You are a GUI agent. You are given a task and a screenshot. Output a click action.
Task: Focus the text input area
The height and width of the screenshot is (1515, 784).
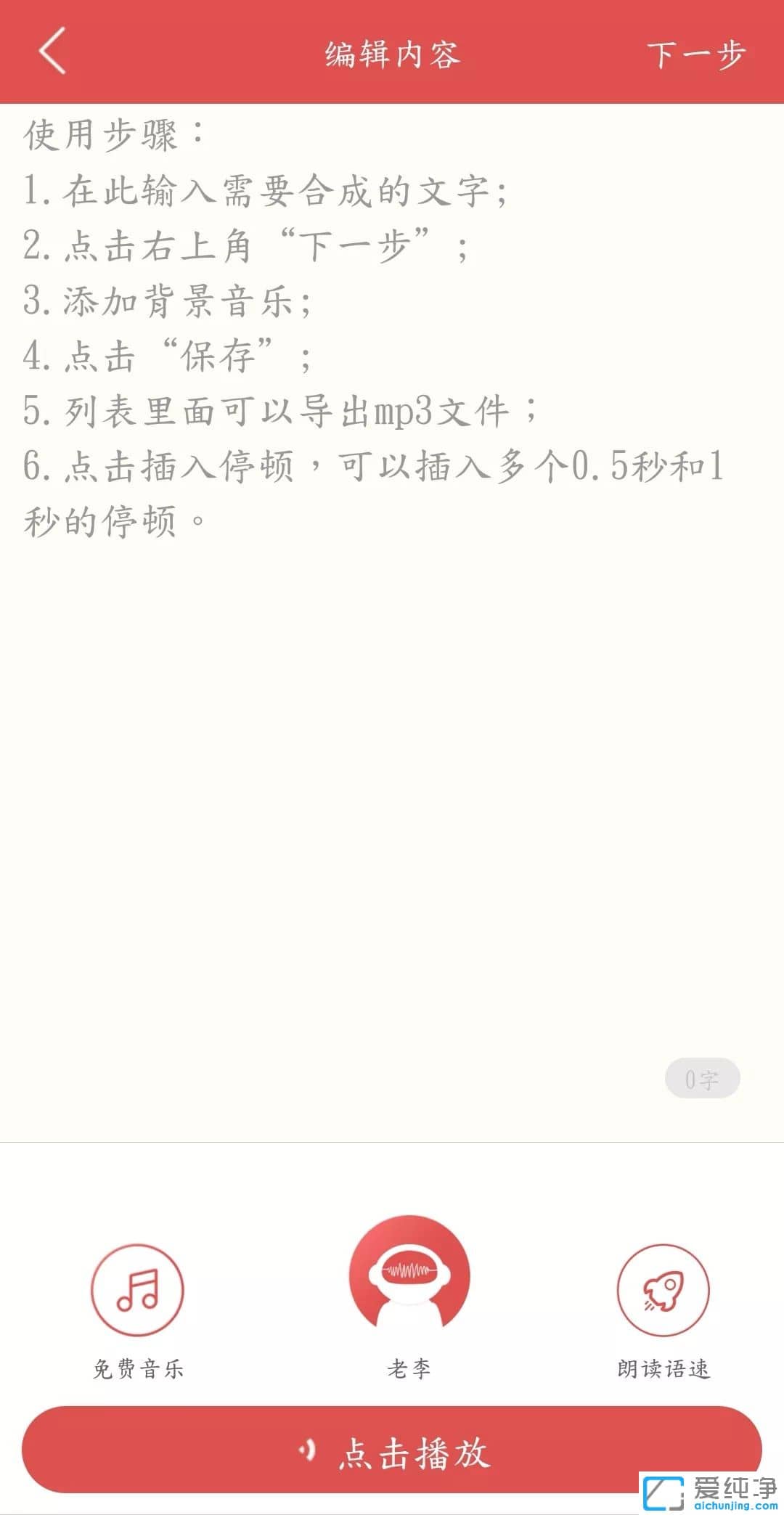tap(392, 726)
